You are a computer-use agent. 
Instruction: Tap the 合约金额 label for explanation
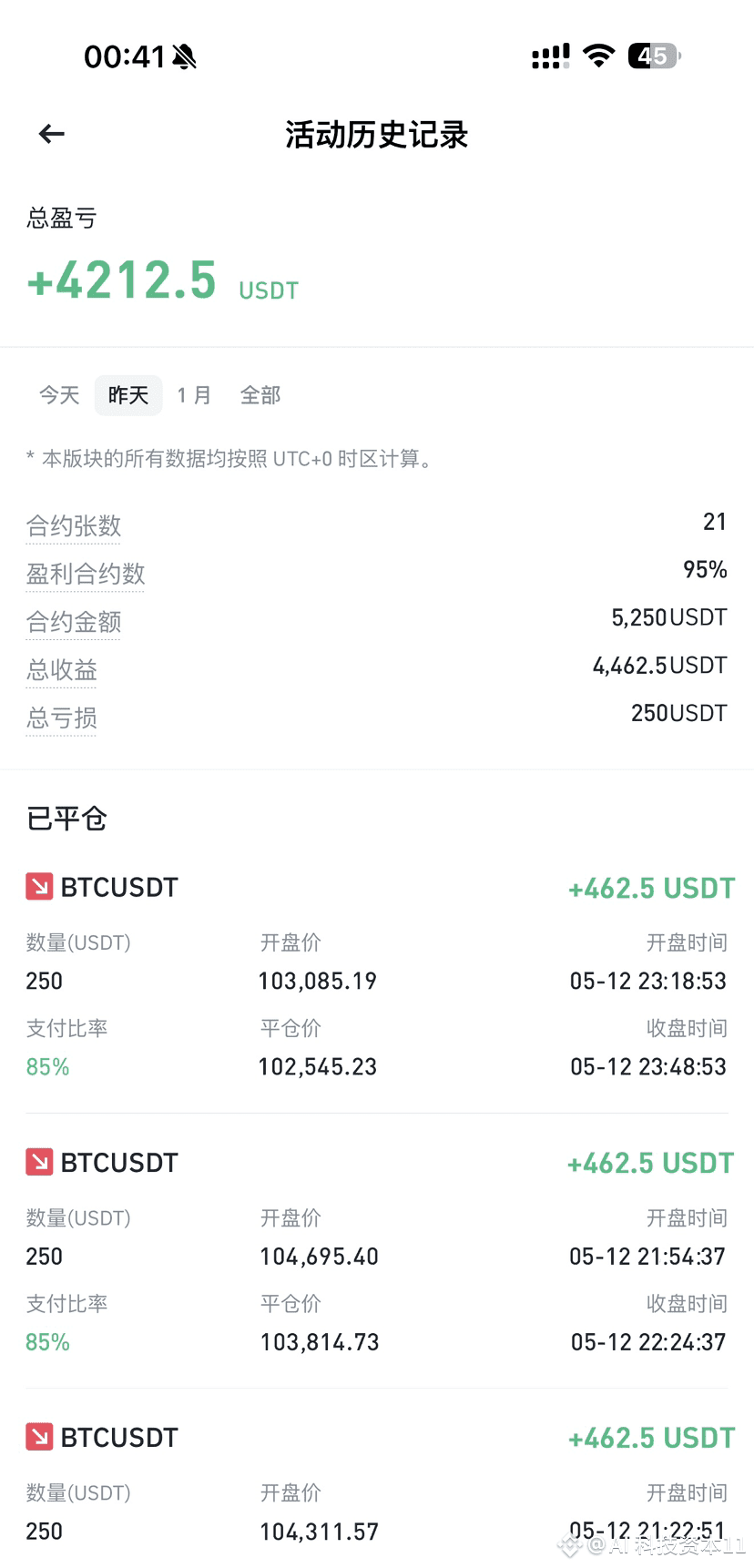coord(74,623)
